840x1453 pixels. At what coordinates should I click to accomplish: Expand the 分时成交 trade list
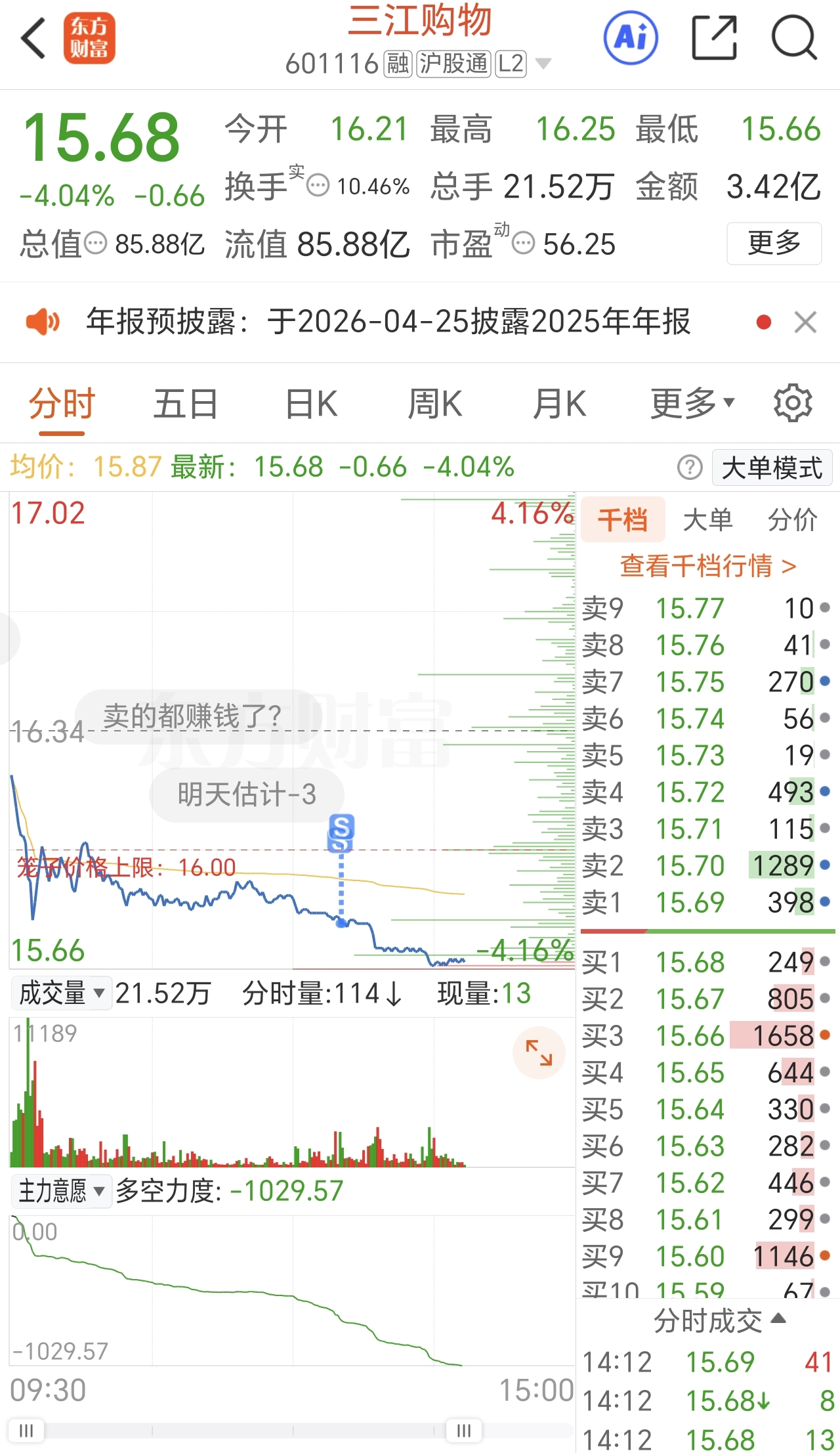(x=719, y=1320)
